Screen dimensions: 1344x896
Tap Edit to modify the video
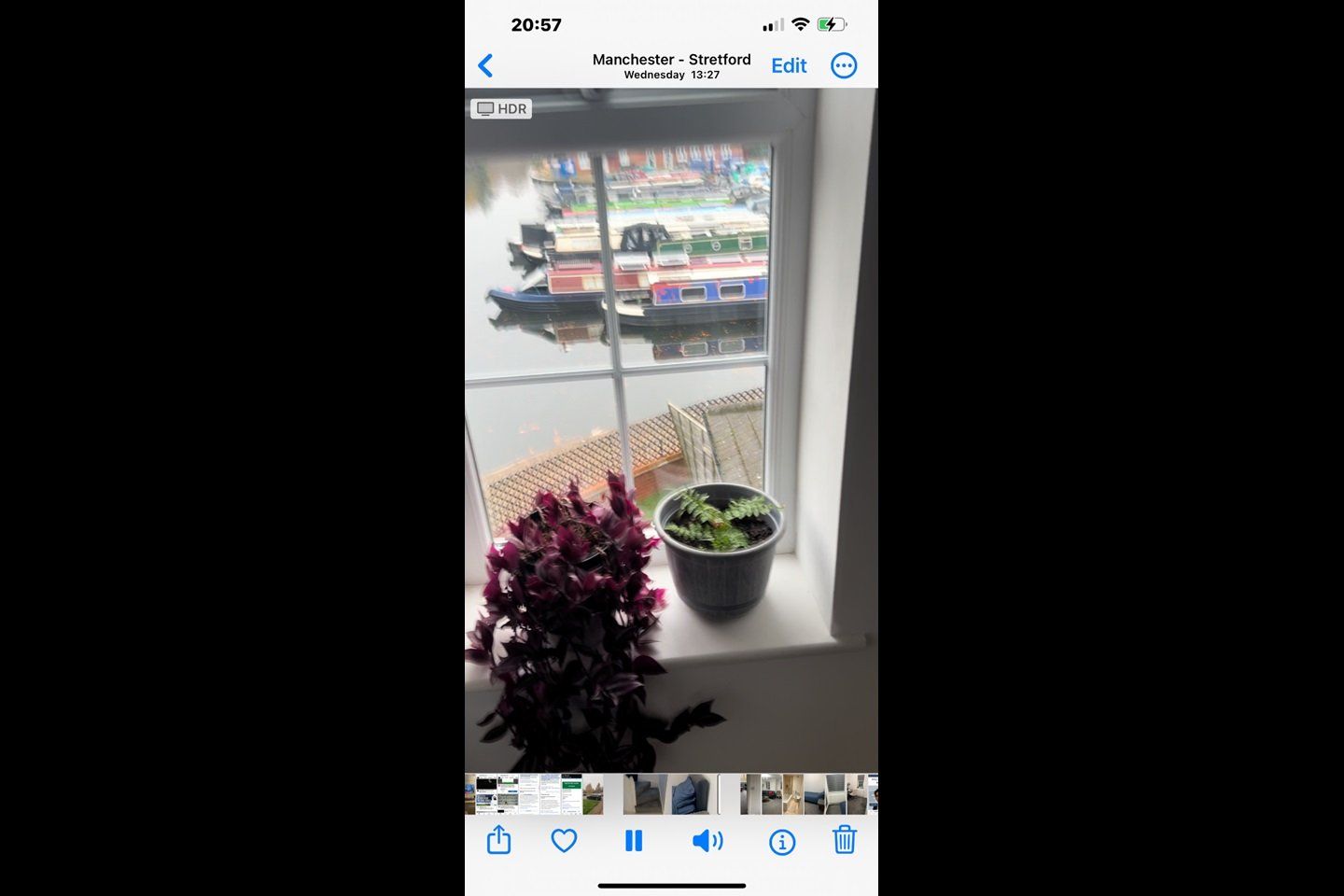[788, 65]
